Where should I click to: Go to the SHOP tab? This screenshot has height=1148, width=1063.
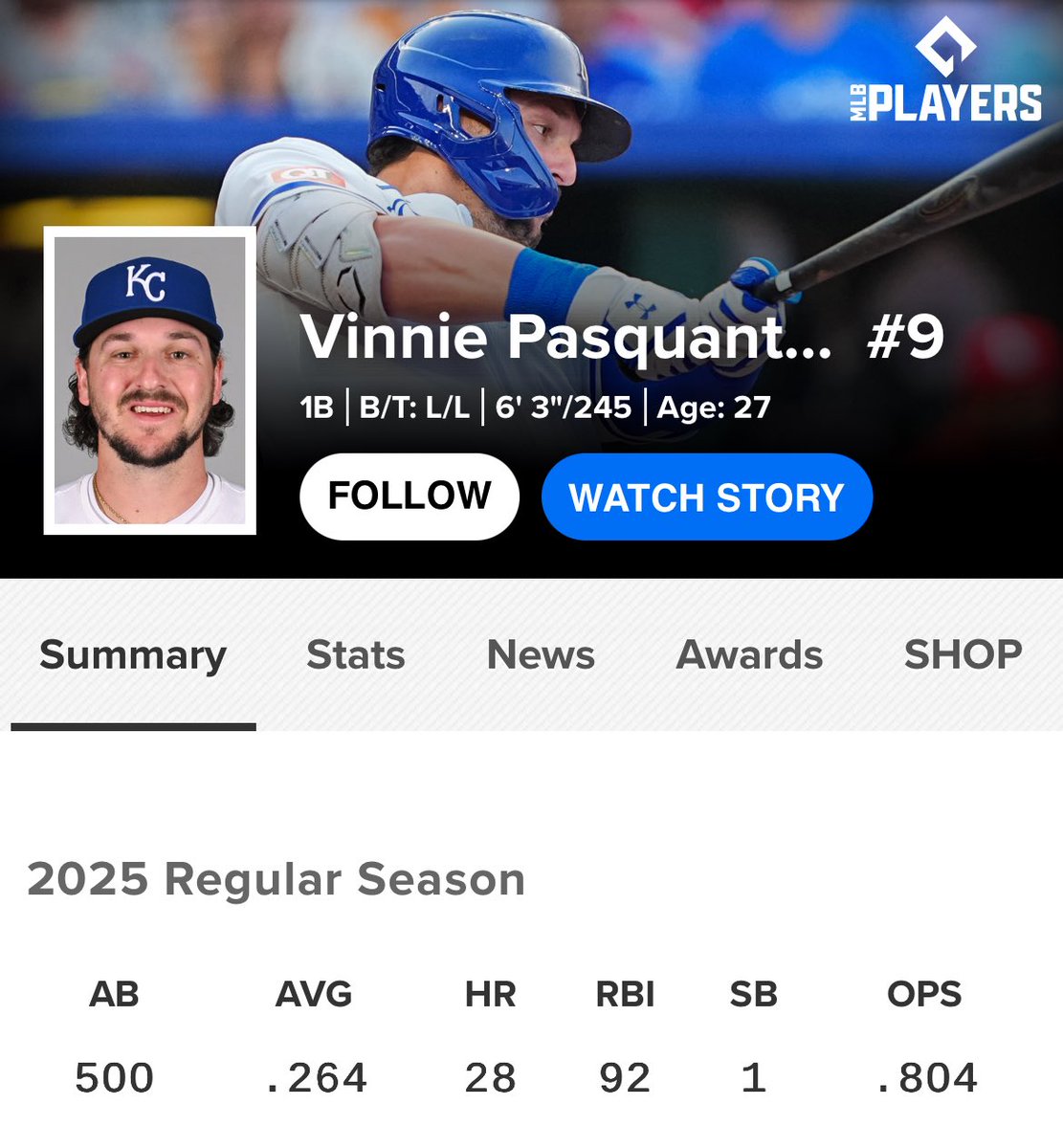coord(963,656)
